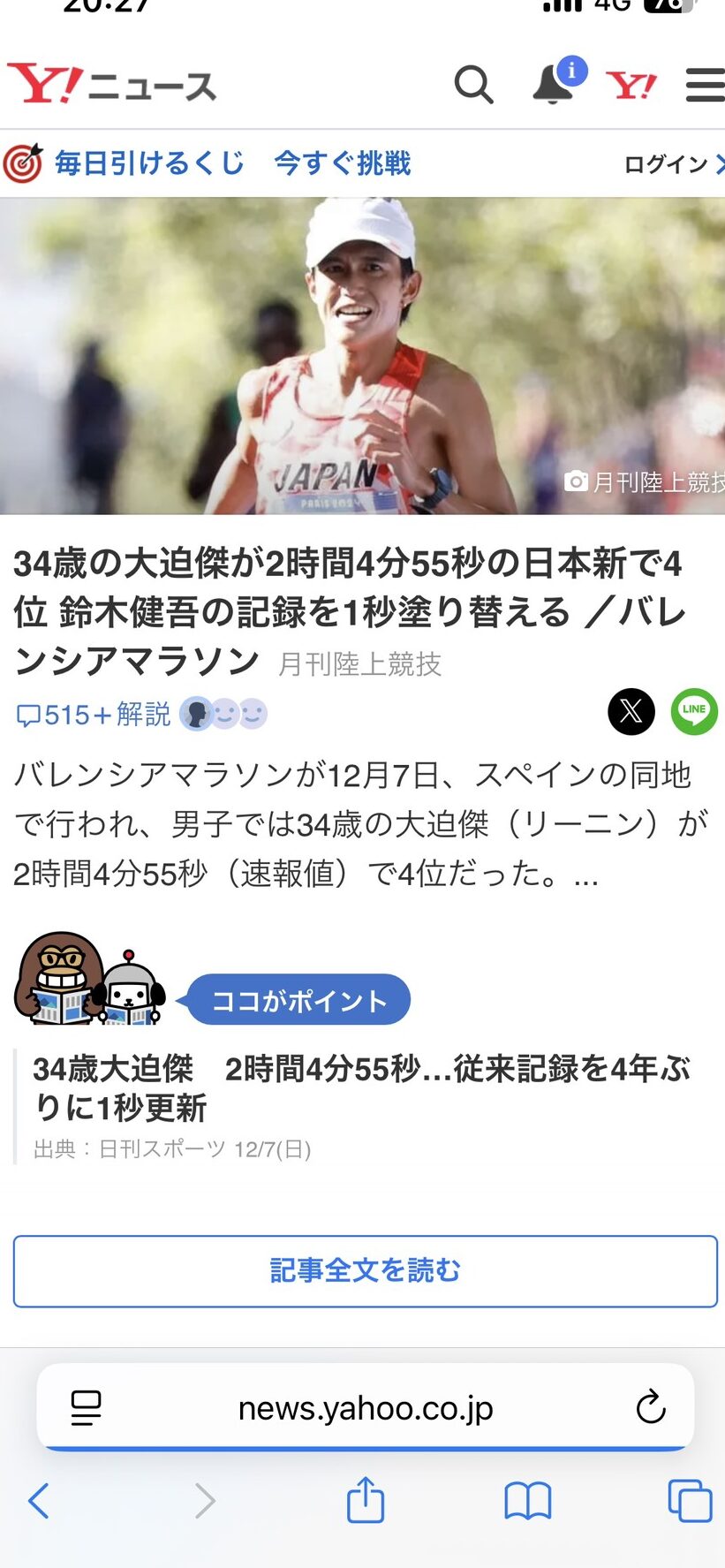Screen dimensions: 725x1568
Task: Share the article via LINE
Action: 694,711
